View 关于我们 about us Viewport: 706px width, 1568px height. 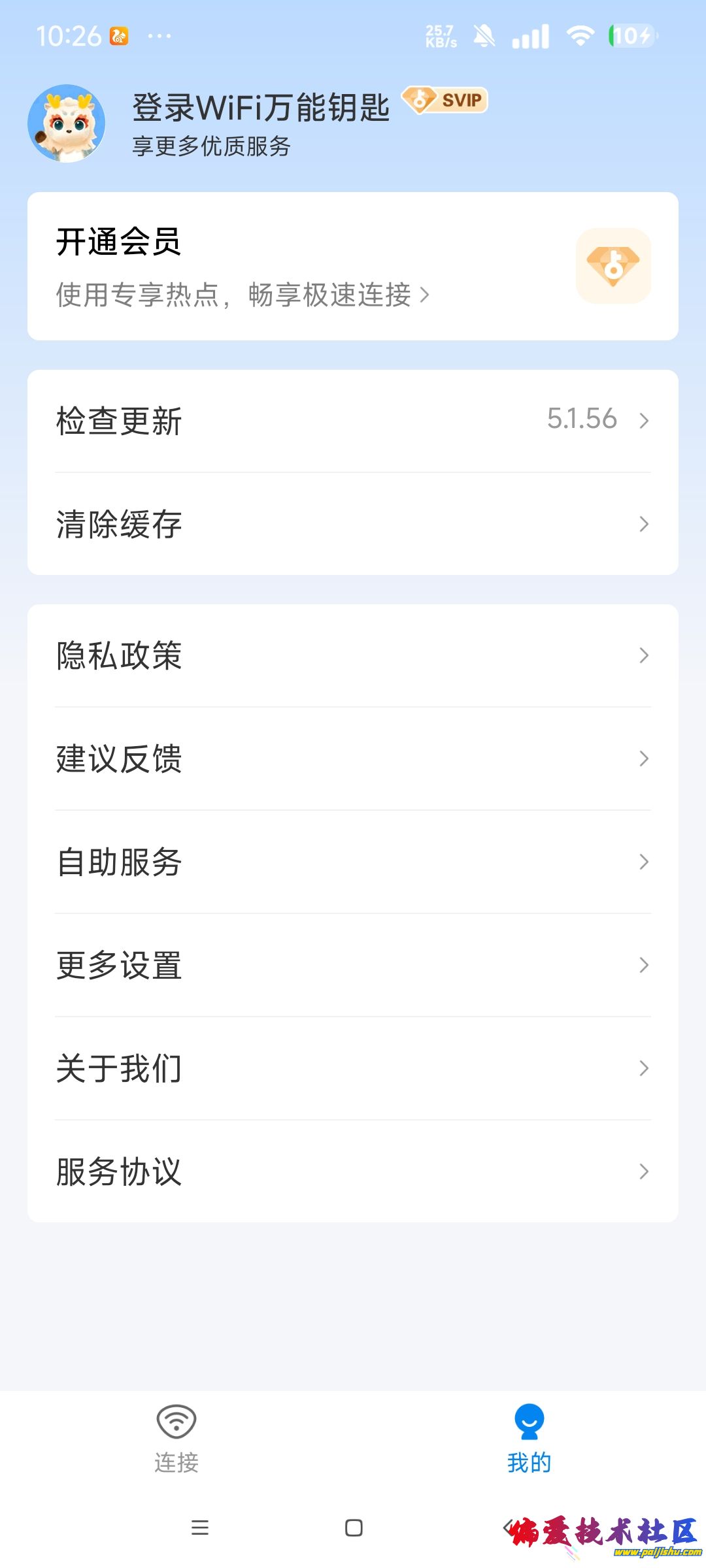(x=353, y=1068)
